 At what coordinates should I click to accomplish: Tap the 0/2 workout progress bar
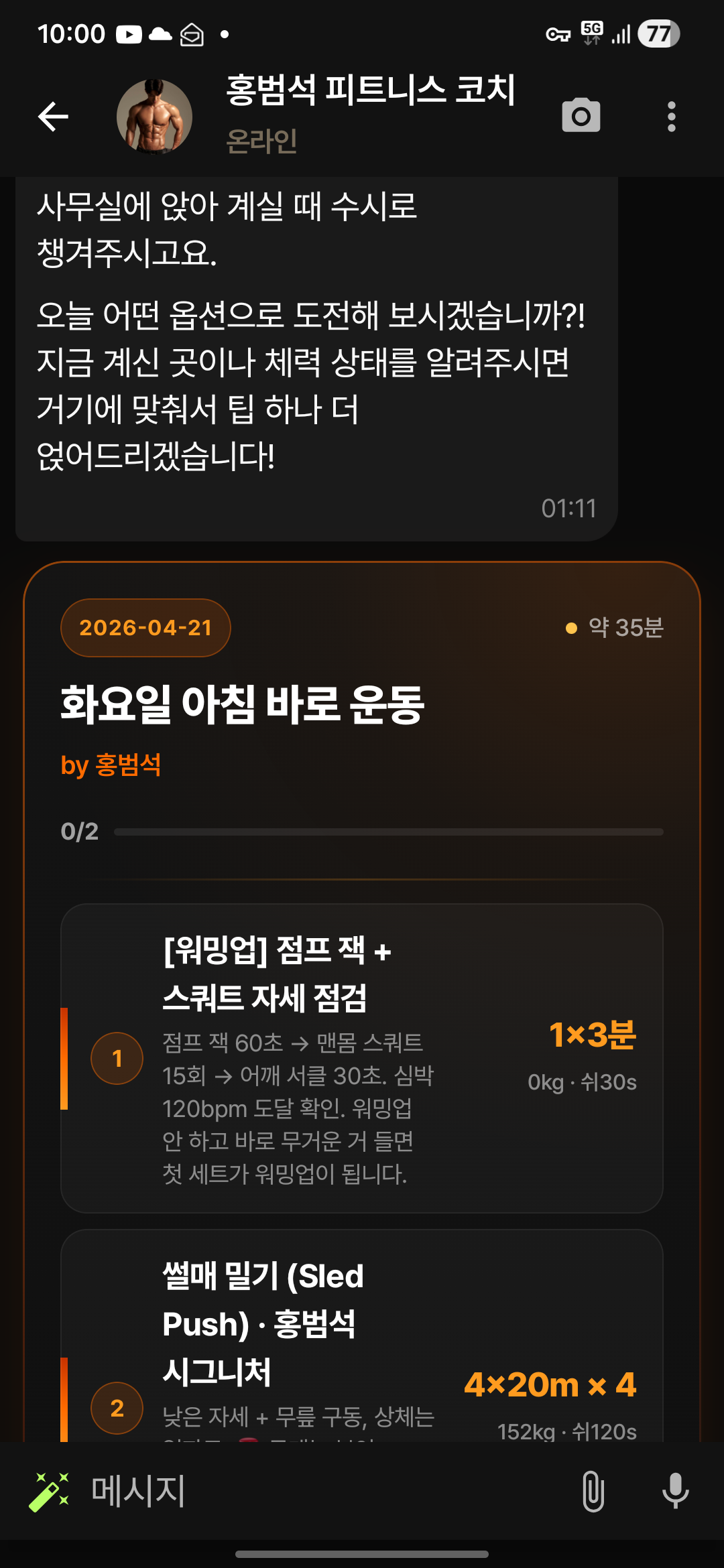(389, 831)
